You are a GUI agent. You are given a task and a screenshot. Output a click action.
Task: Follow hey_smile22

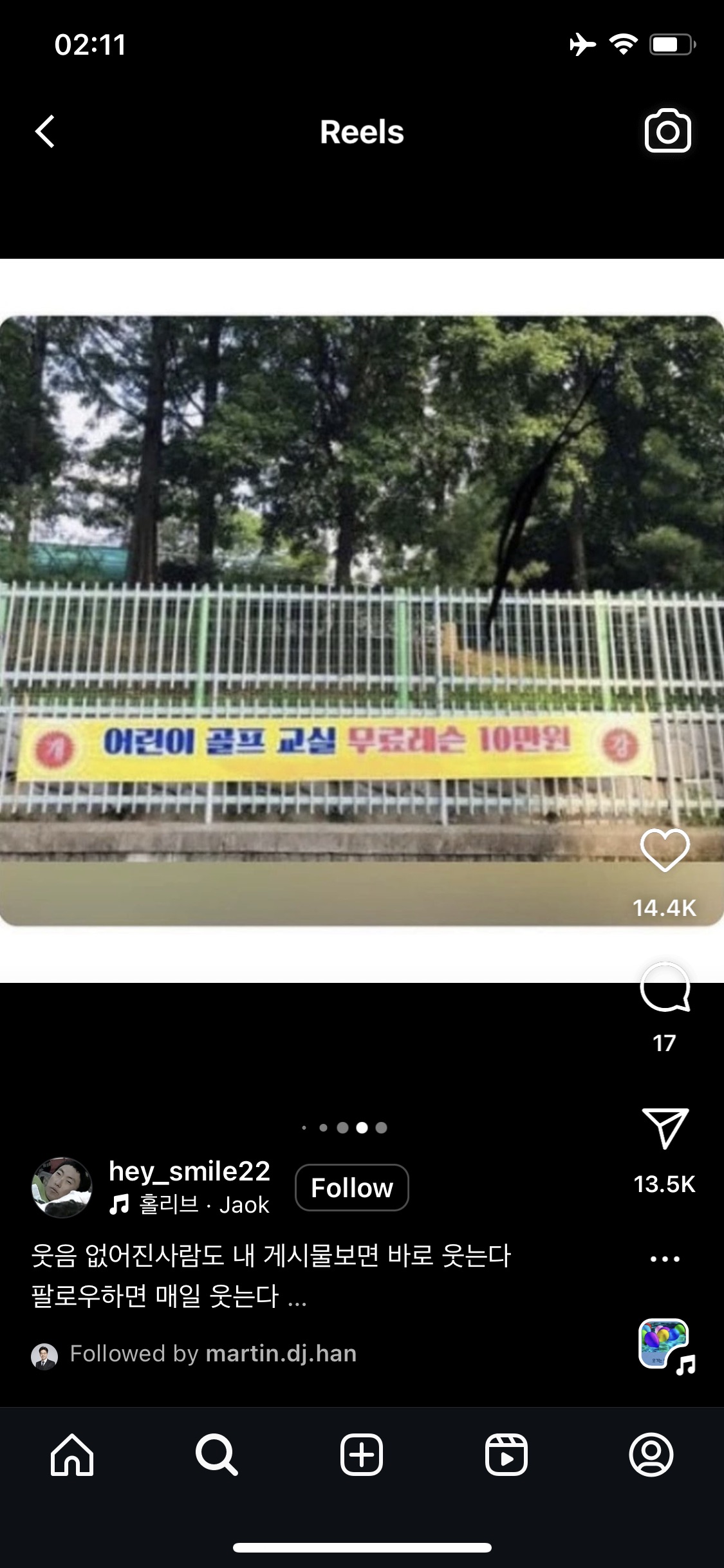(351, 1188)
